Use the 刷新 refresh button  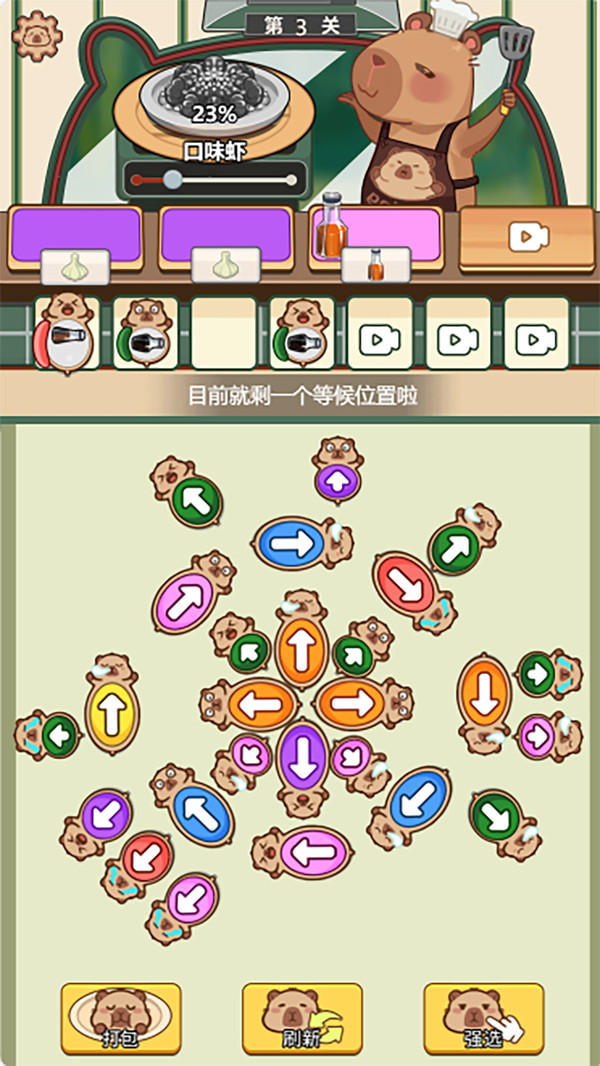(302, 1018)
